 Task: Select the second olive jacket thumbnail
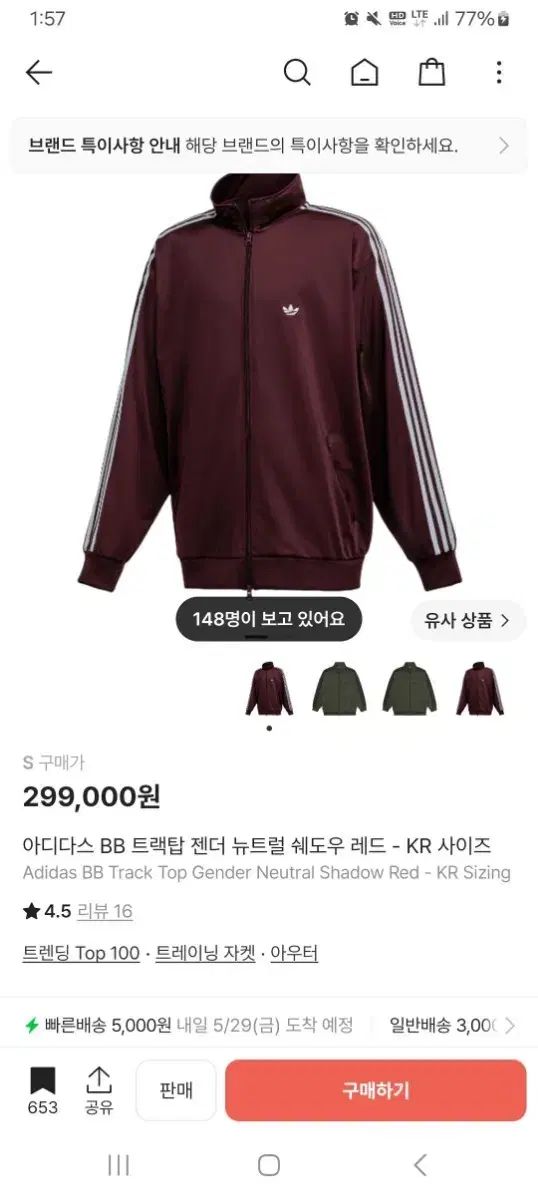click(x=339, y=691)
